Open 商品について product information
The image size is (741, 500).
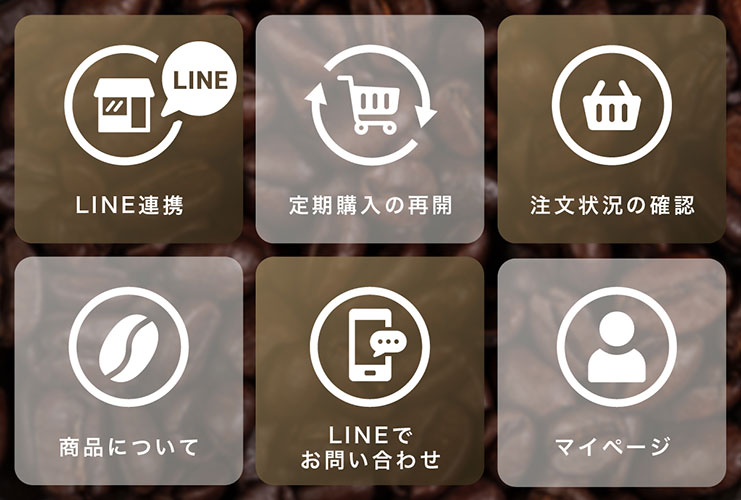129,372
